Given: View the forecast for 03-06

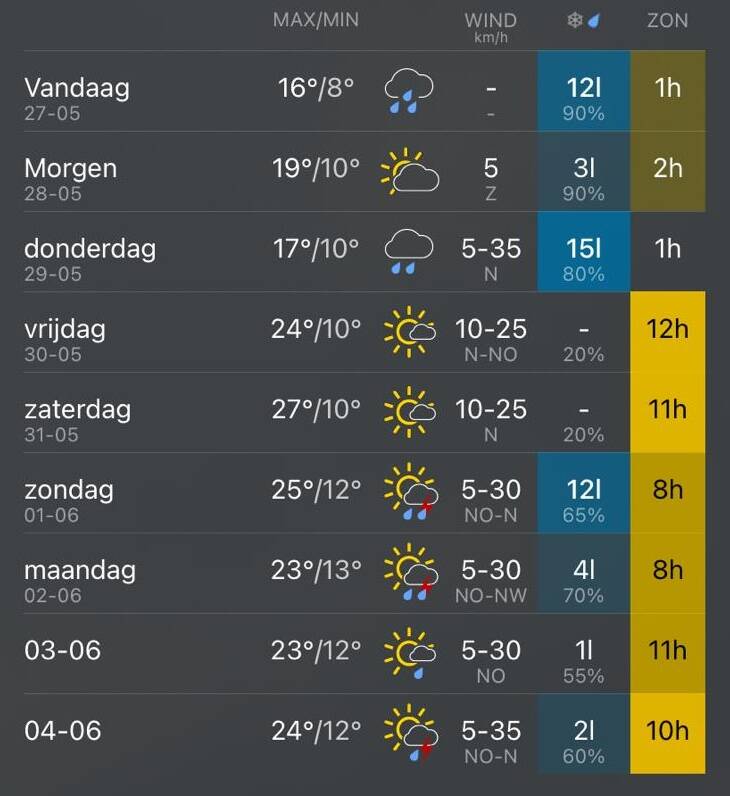Looking at the screenshot, I should (x=364, y=653).
